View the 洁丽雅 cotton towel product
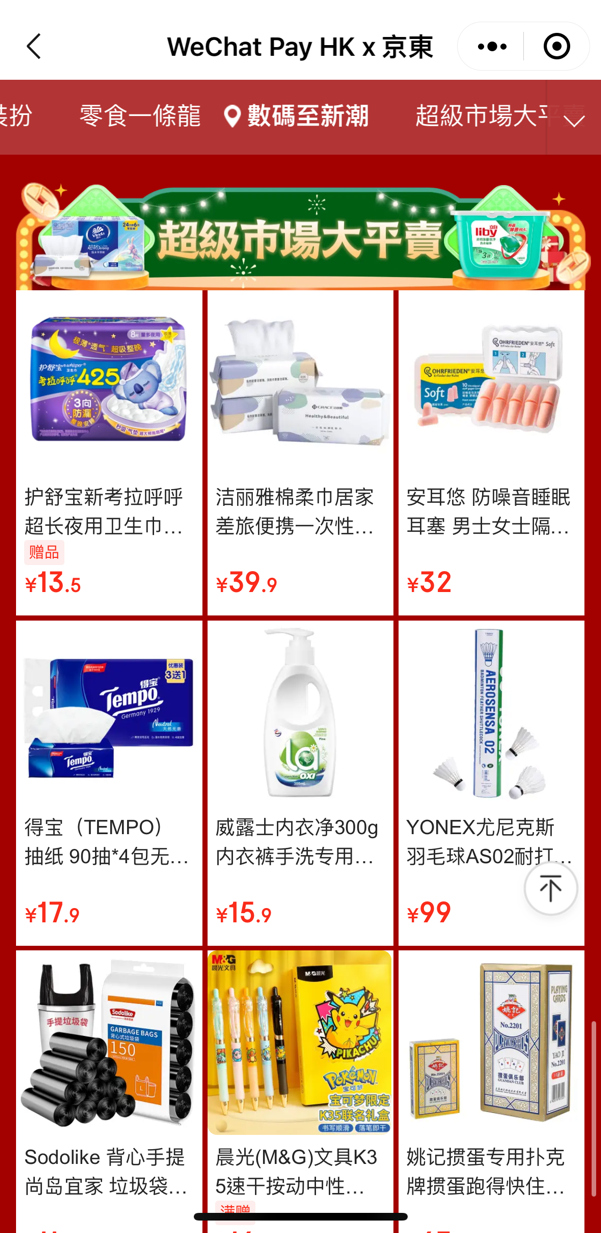 click(300, 452)
